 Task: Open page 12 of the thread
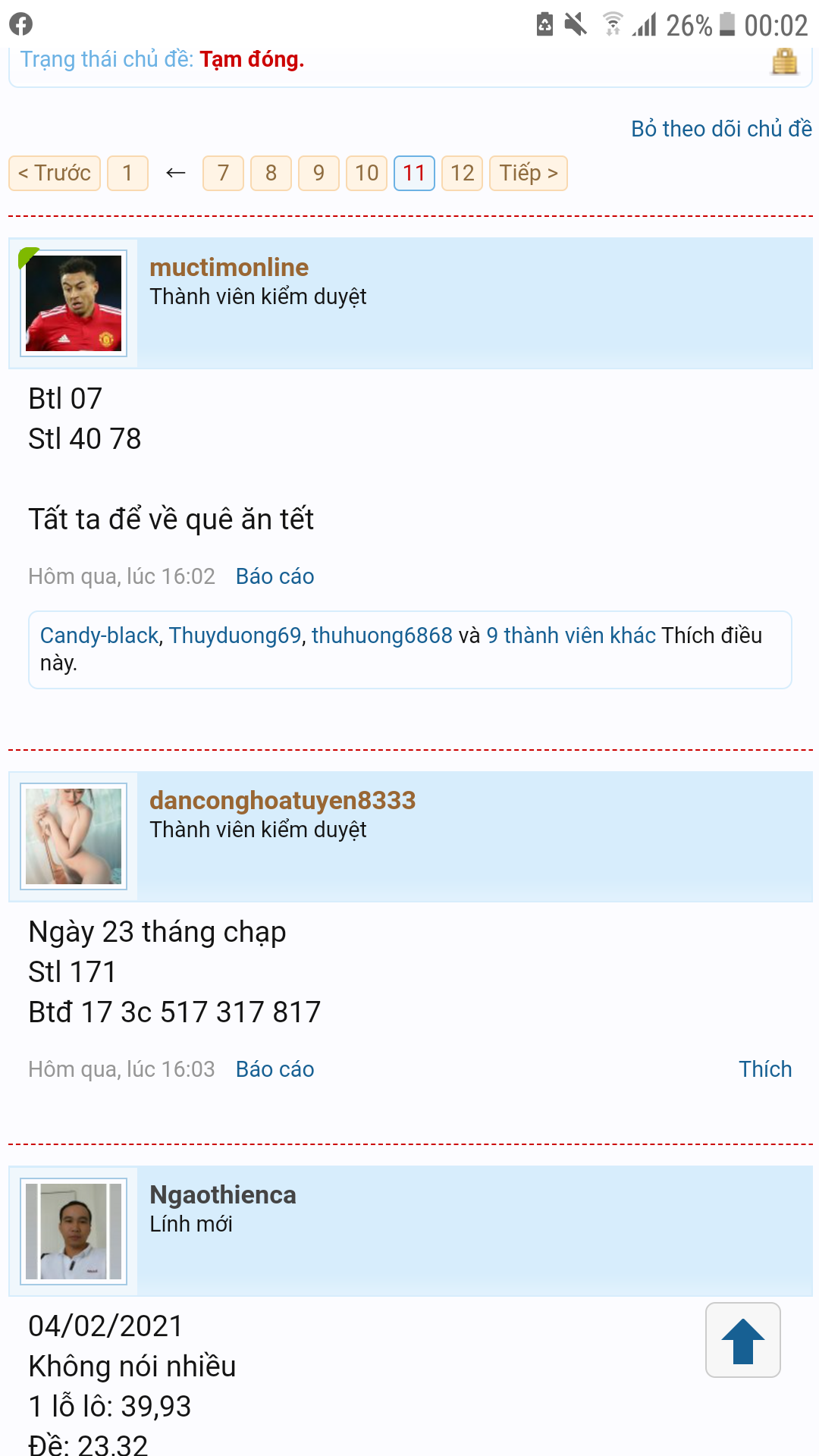463,173
